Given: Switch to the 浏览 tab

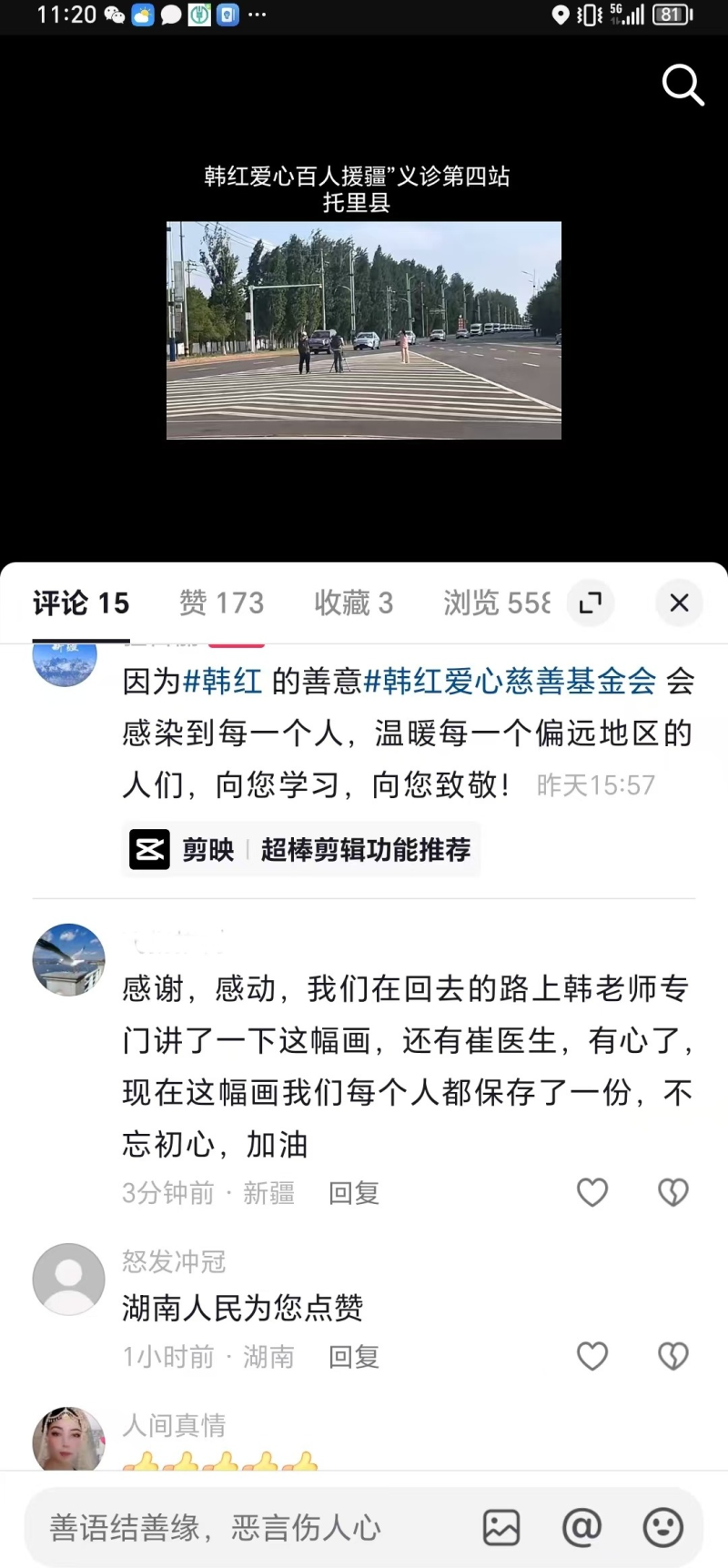Looking at the screenshot, I should pos(496,602).
